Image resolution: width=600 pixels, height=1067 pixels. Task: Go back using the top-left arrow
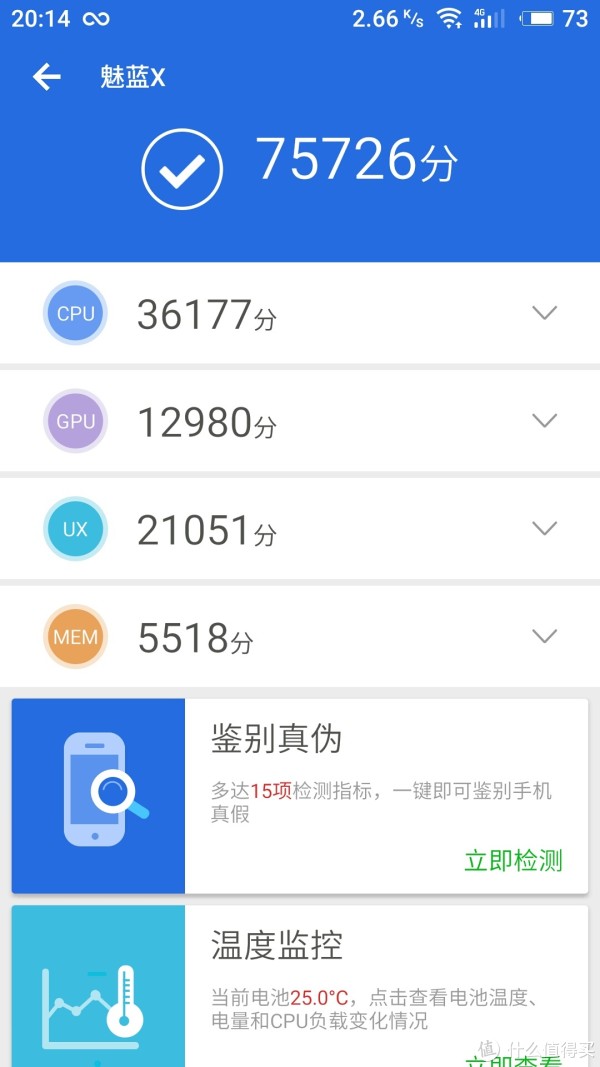click(46, 77)
